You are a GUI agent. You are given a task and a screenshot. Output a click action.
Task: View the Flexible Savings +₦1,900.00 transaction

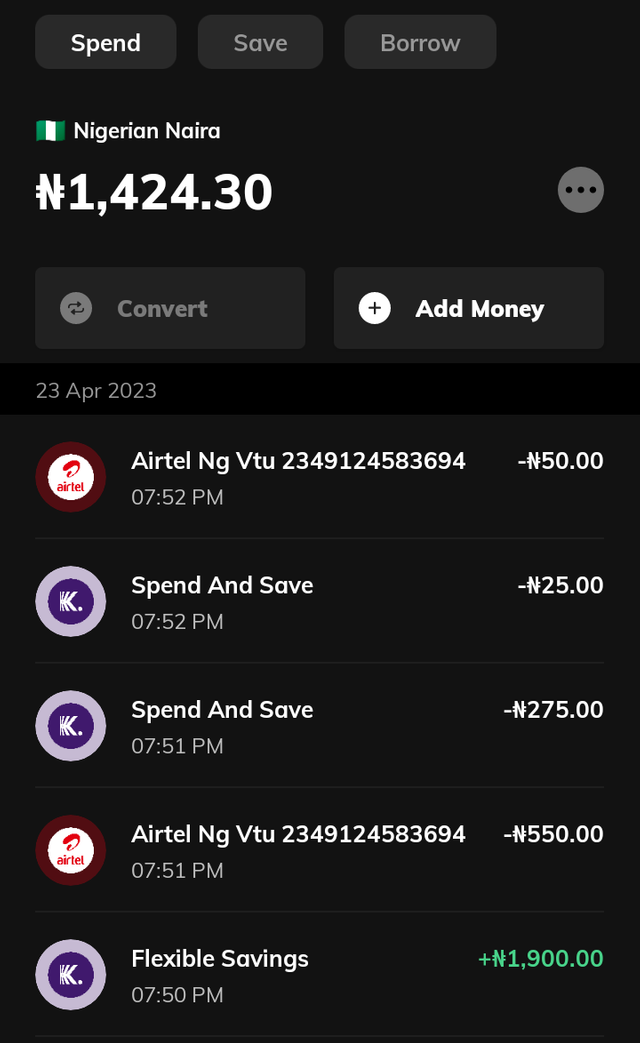coord(319,974)
